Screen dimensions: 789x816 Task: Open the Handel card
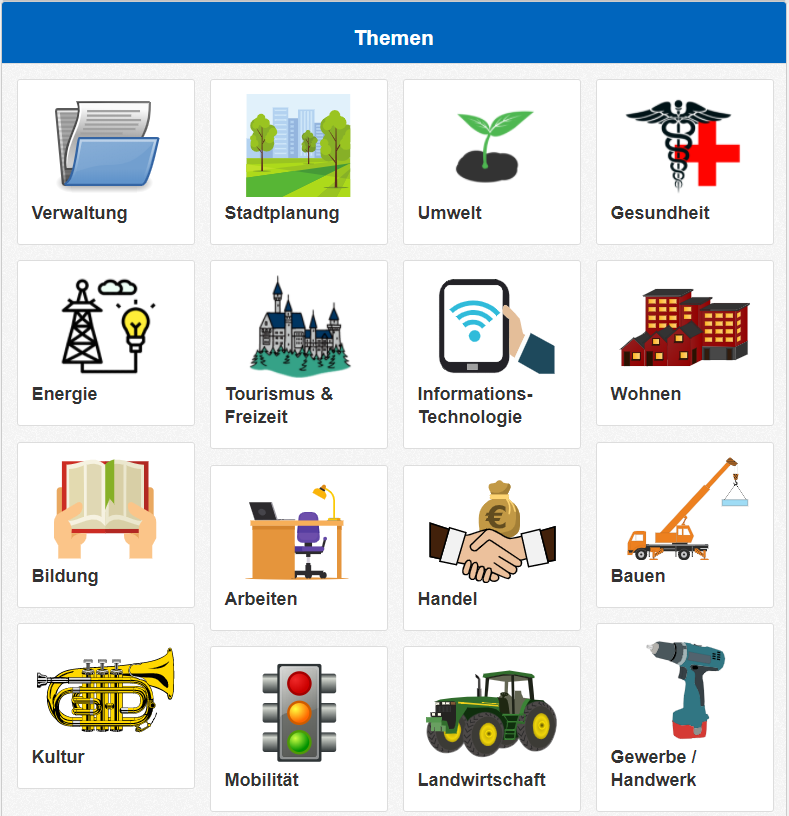[491, 547]
